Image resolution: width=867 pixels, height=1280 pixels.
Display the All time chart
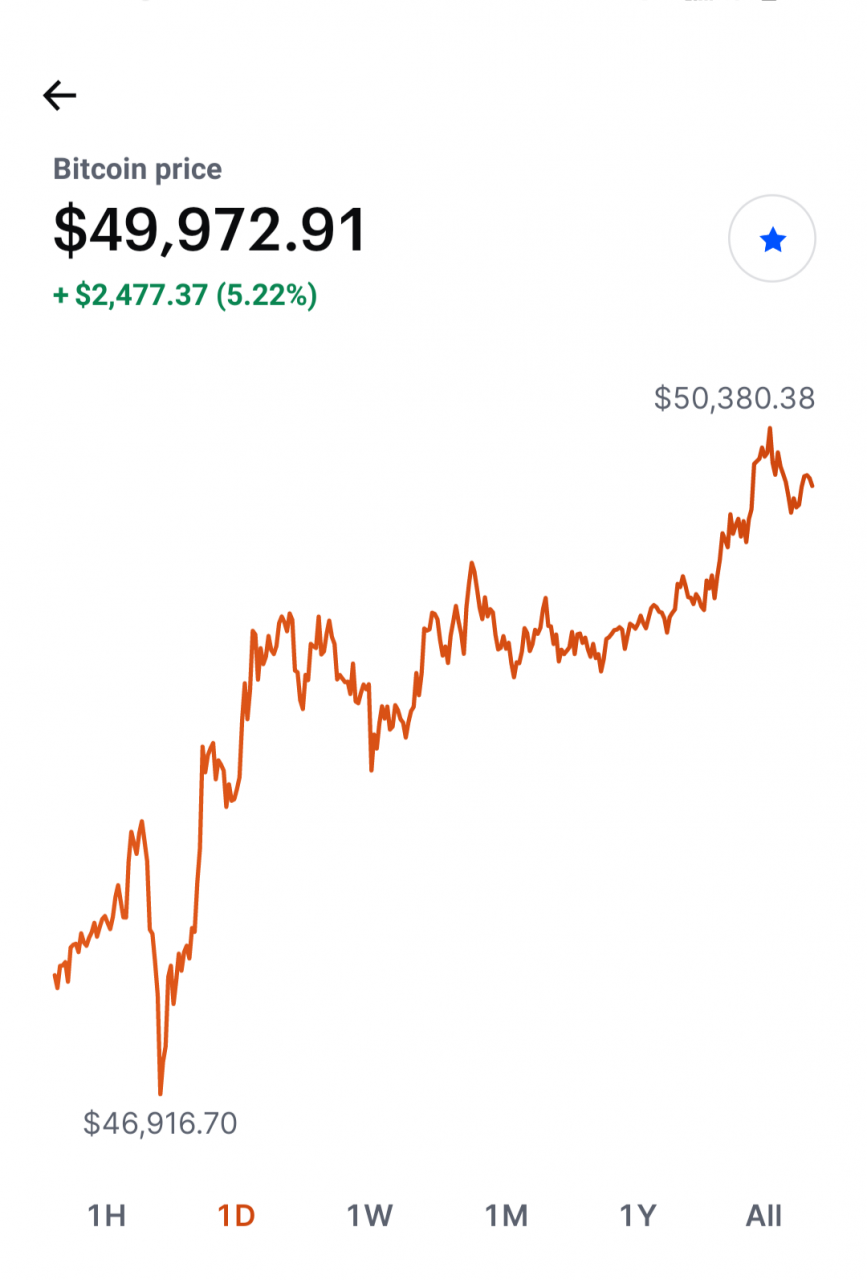(x=764, y=1216)
